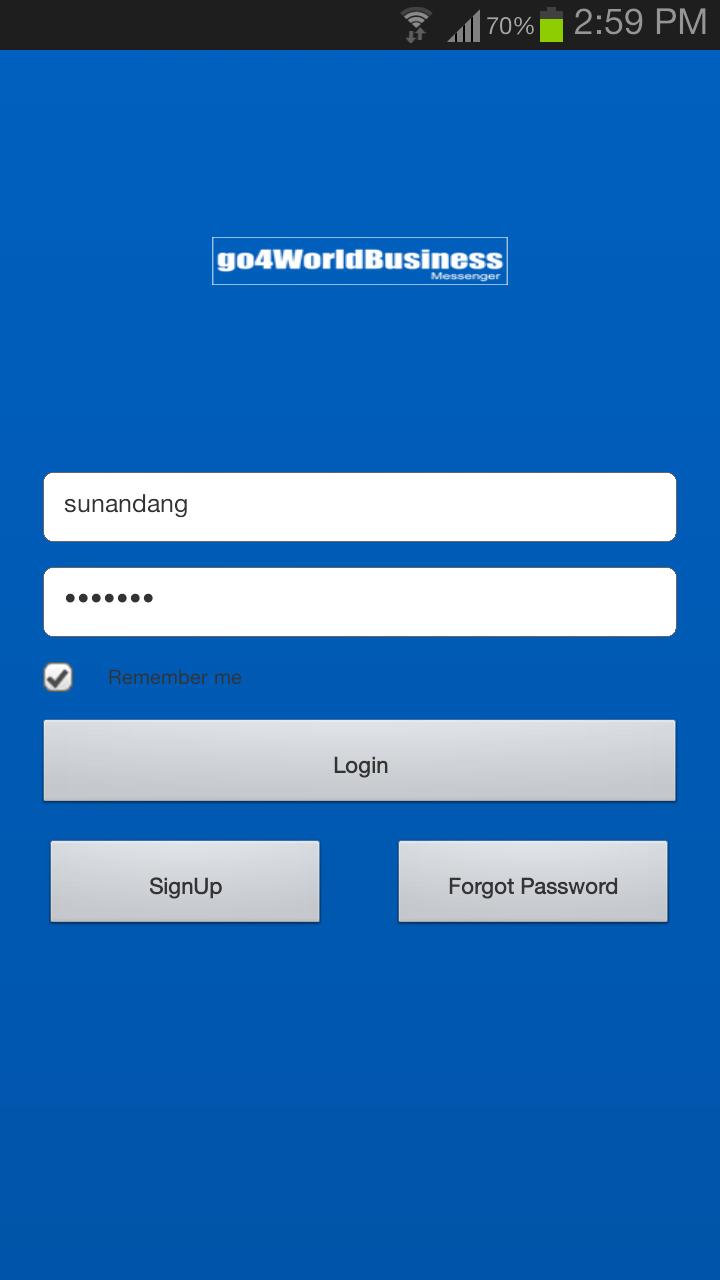The height and width of the screenshot is (1280, 720).
Task: Tap the username field showing sunandang
Action: click(360, 506)
